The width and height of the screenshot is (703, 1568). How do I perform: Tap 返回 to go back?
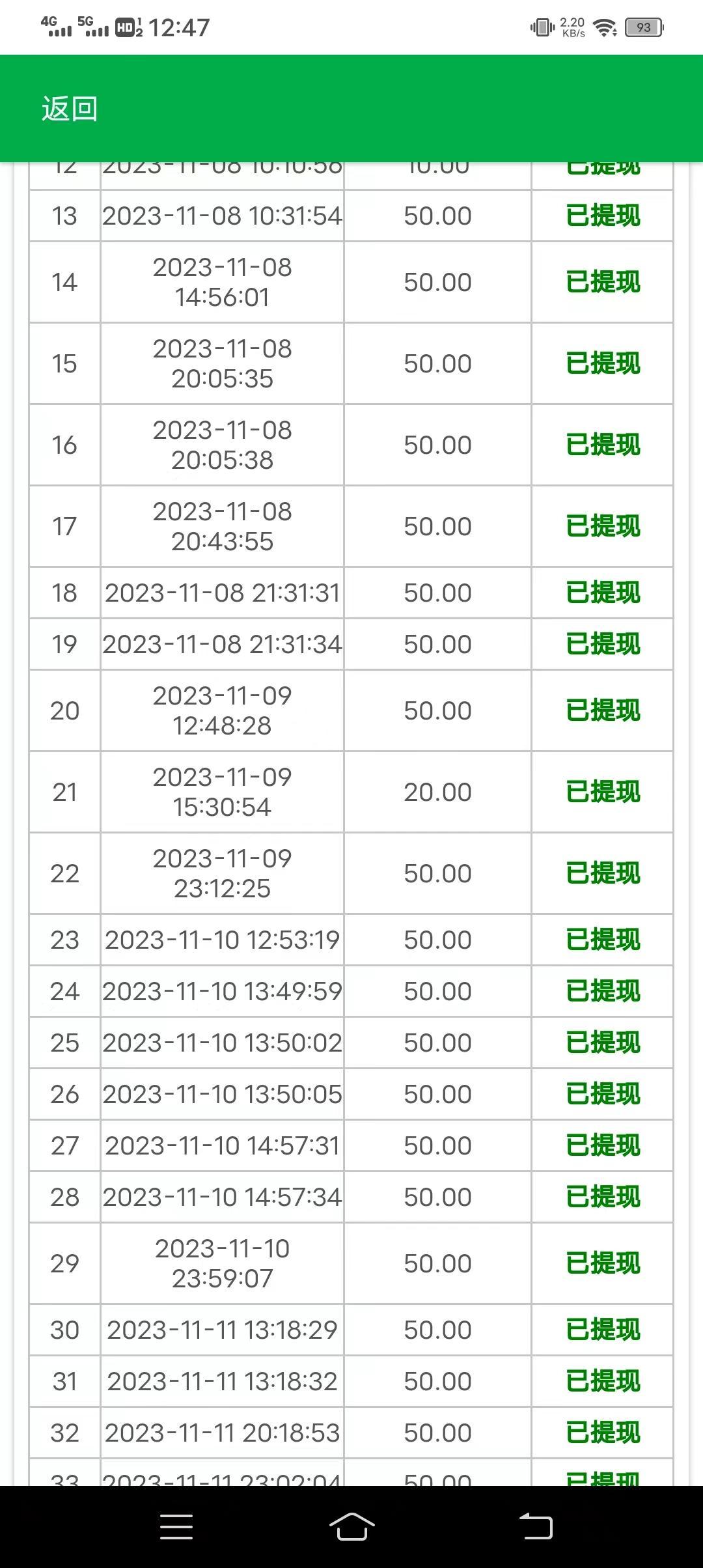pyautogui.click(x=70, y=109)
